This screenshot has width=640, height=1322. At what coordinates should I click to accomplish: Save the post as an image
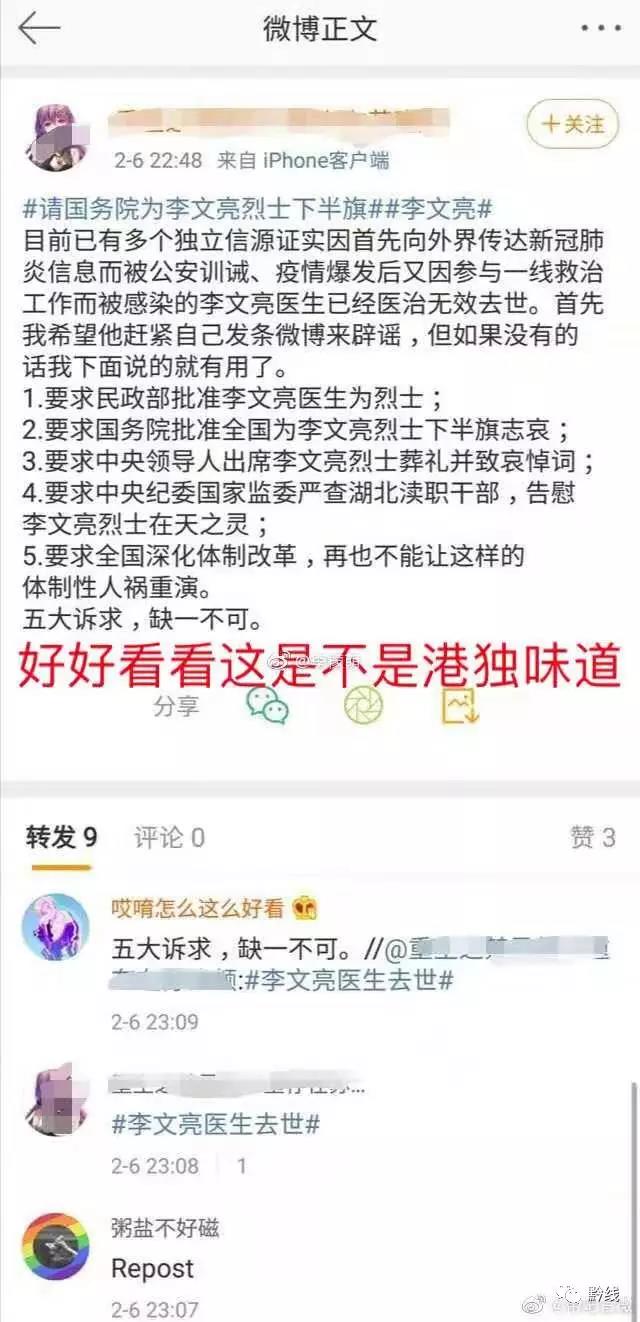click(x=460, y=706)
